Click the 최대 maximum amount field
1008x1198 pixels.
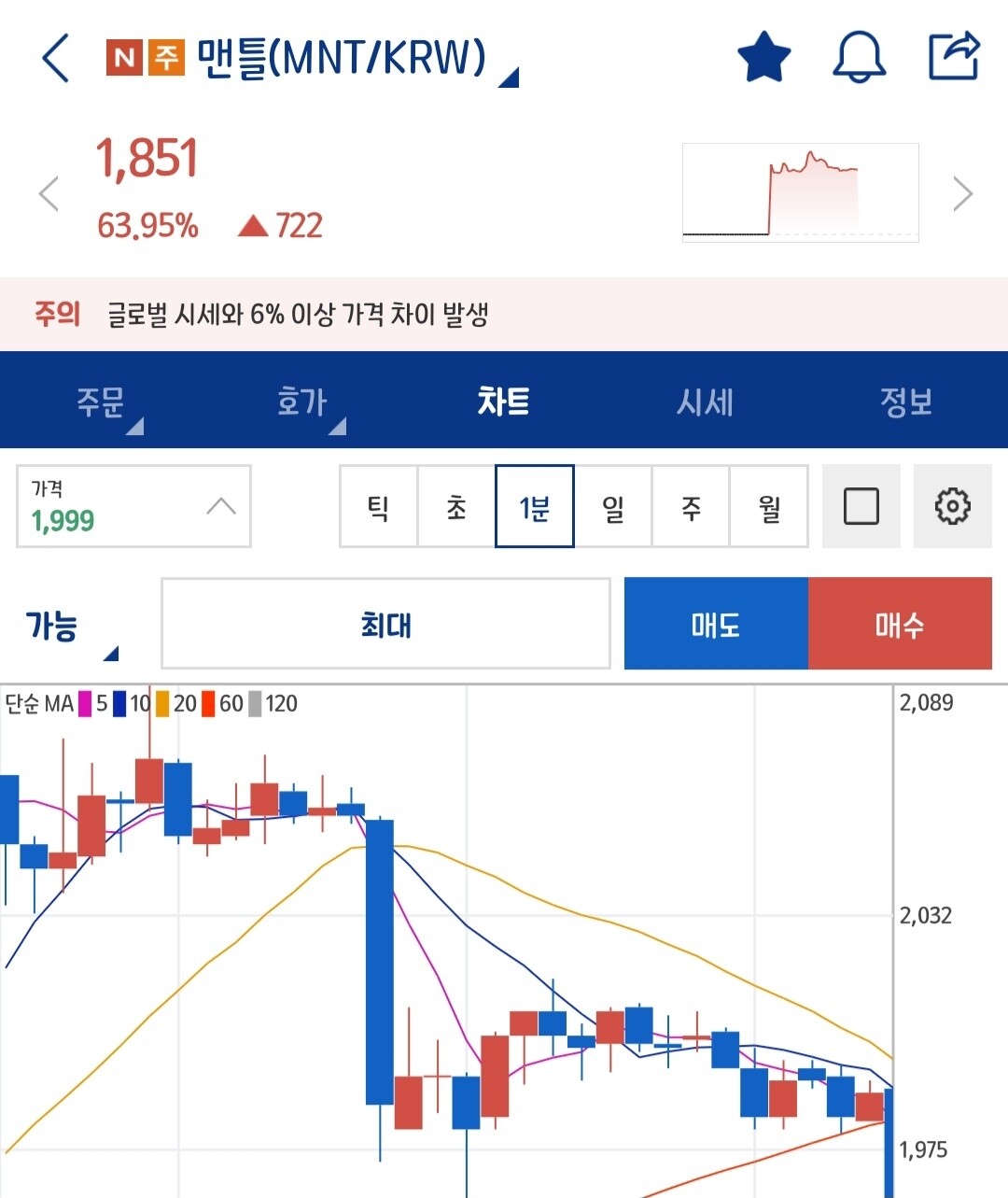[385, 623]
